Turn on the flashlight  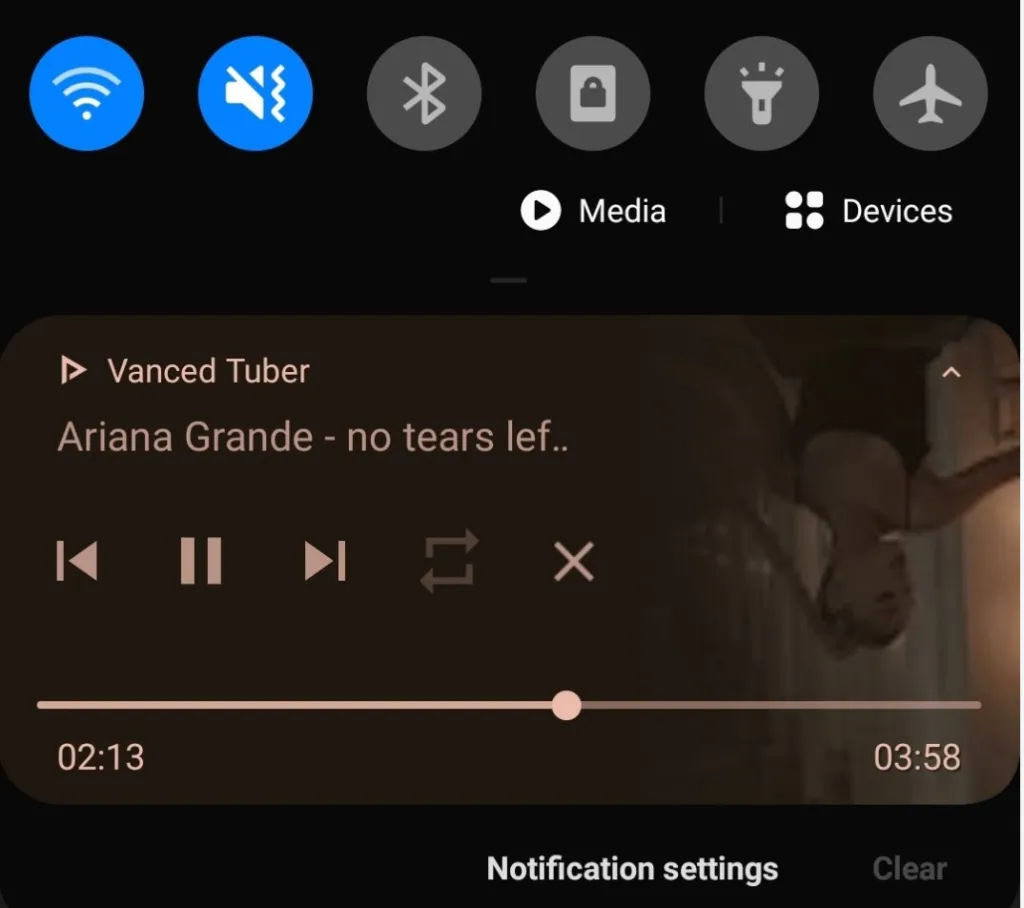coord(761,95)
